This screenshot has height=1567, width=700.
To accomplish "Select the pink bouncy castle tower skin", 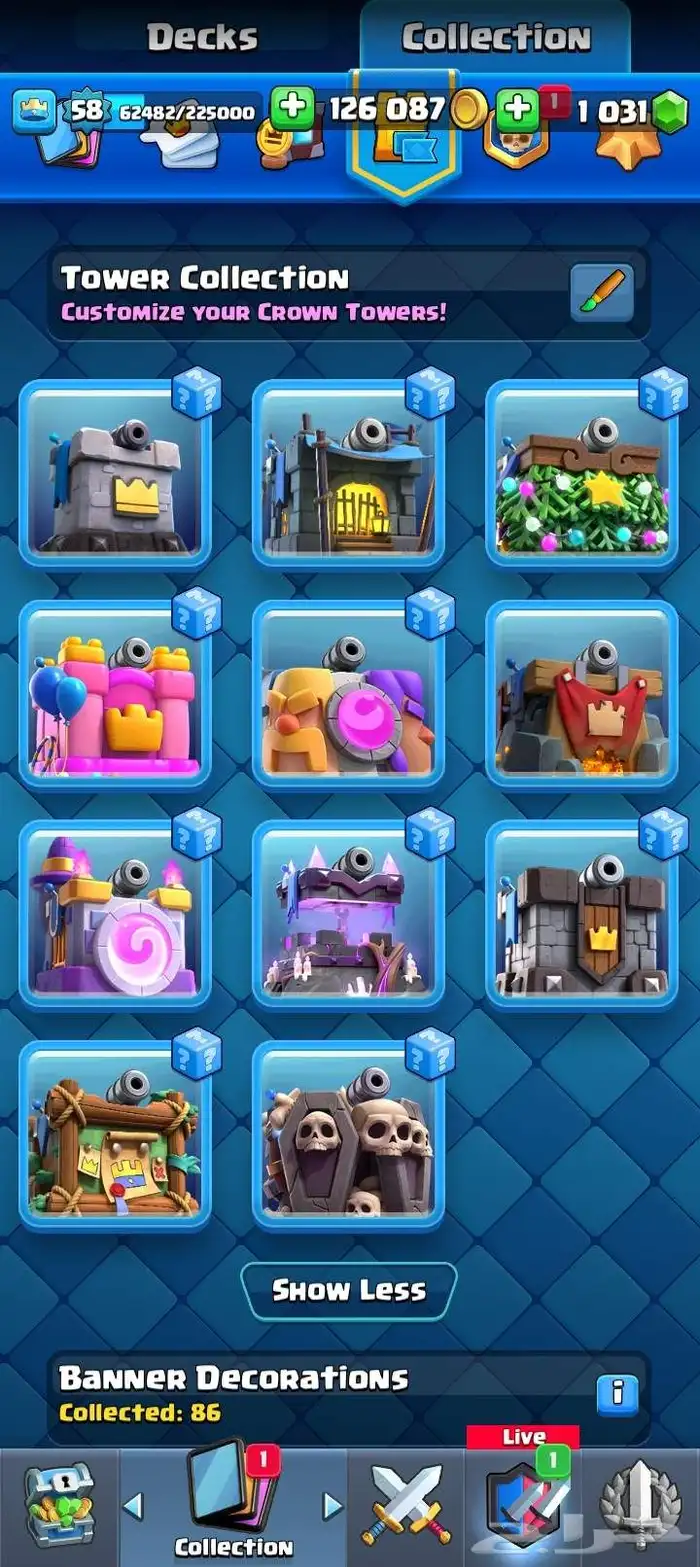I will (x=115, y=694).
